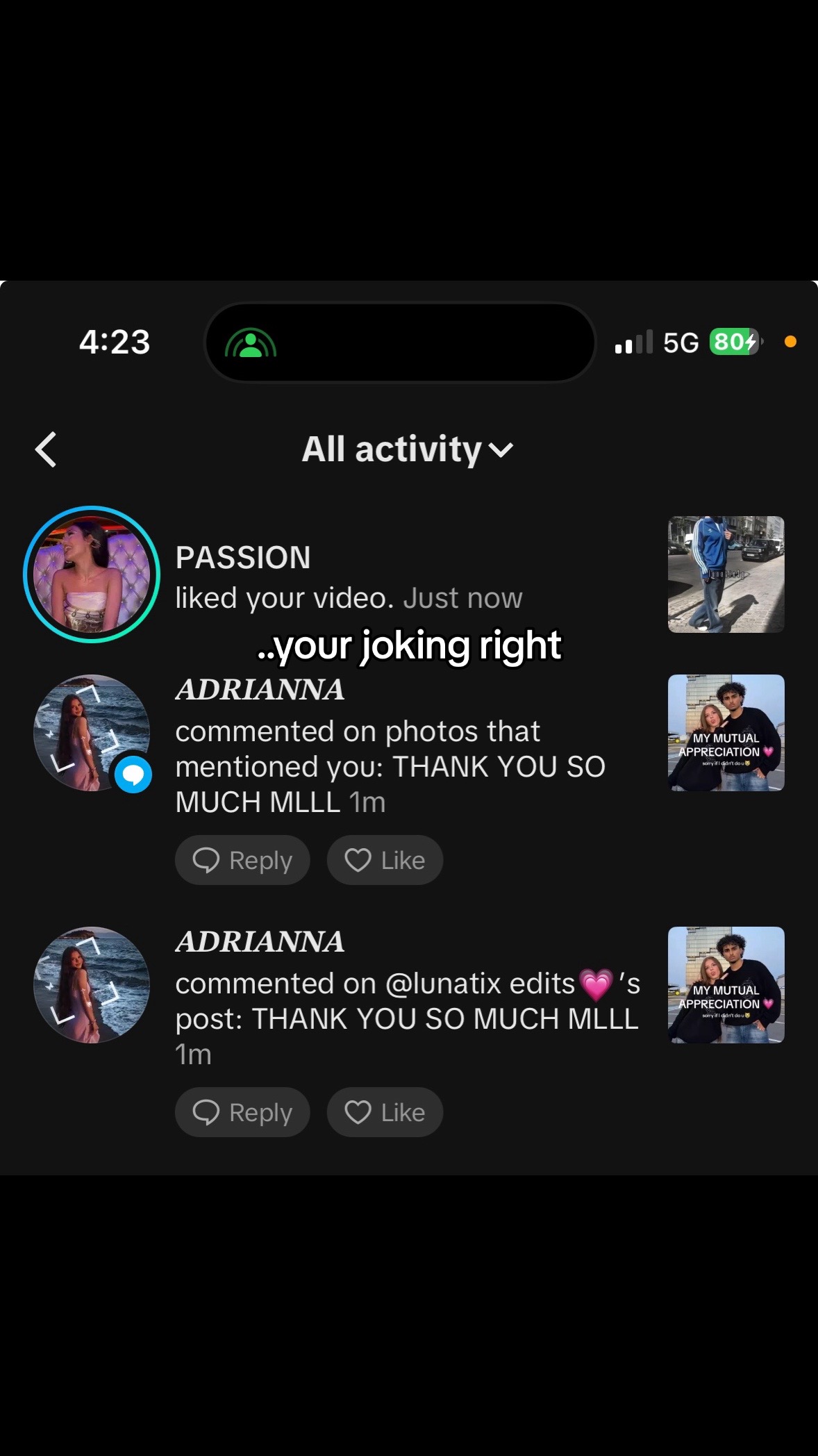Open the thumbnail beside the photos-mention notification
Viewport: 818px width, 1456px height.
(x=726, y=733)
